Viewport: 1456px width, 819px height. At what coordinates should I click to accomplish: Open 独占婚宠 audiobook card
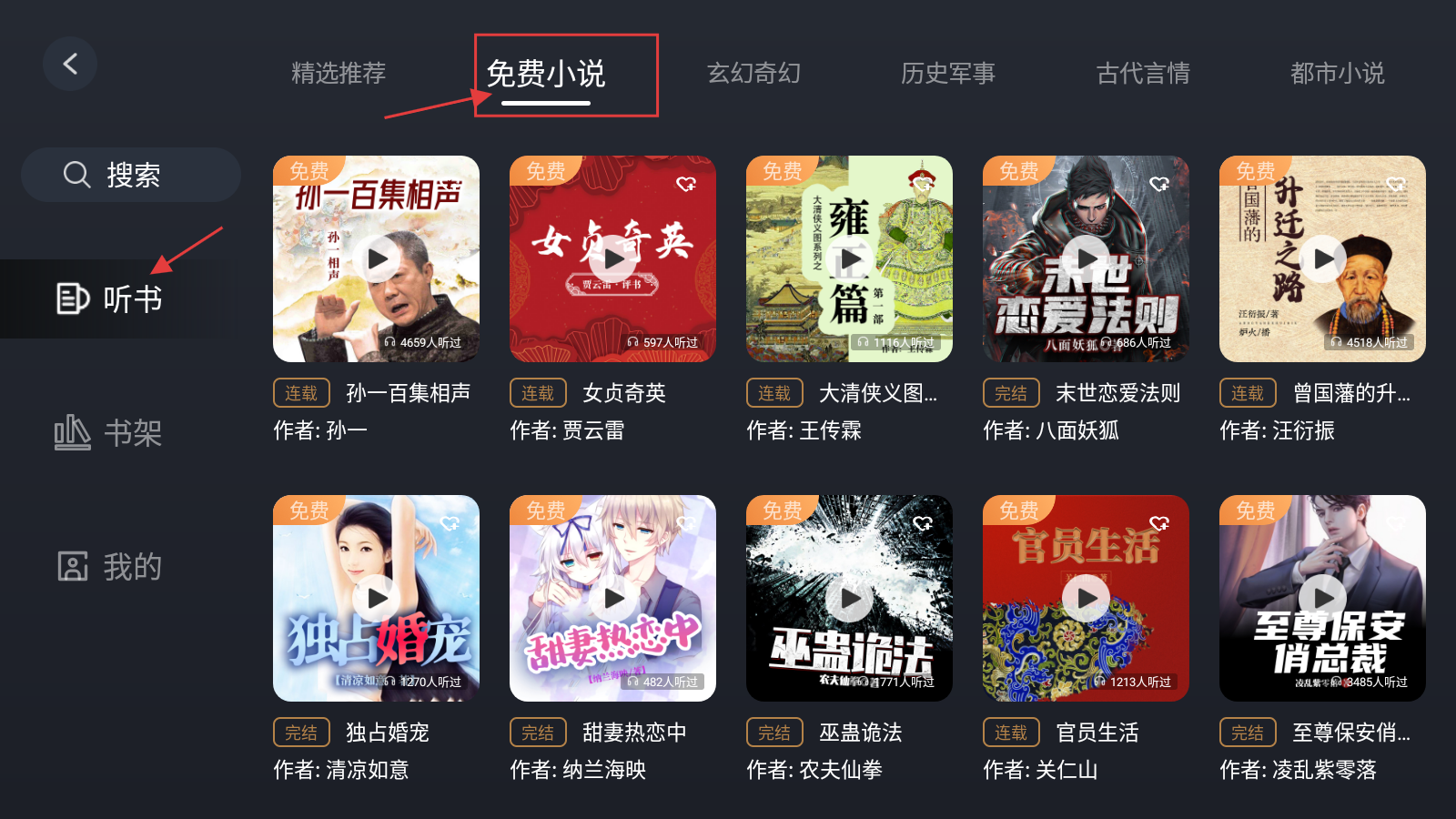pyautogui.click(x=376, y=598)
